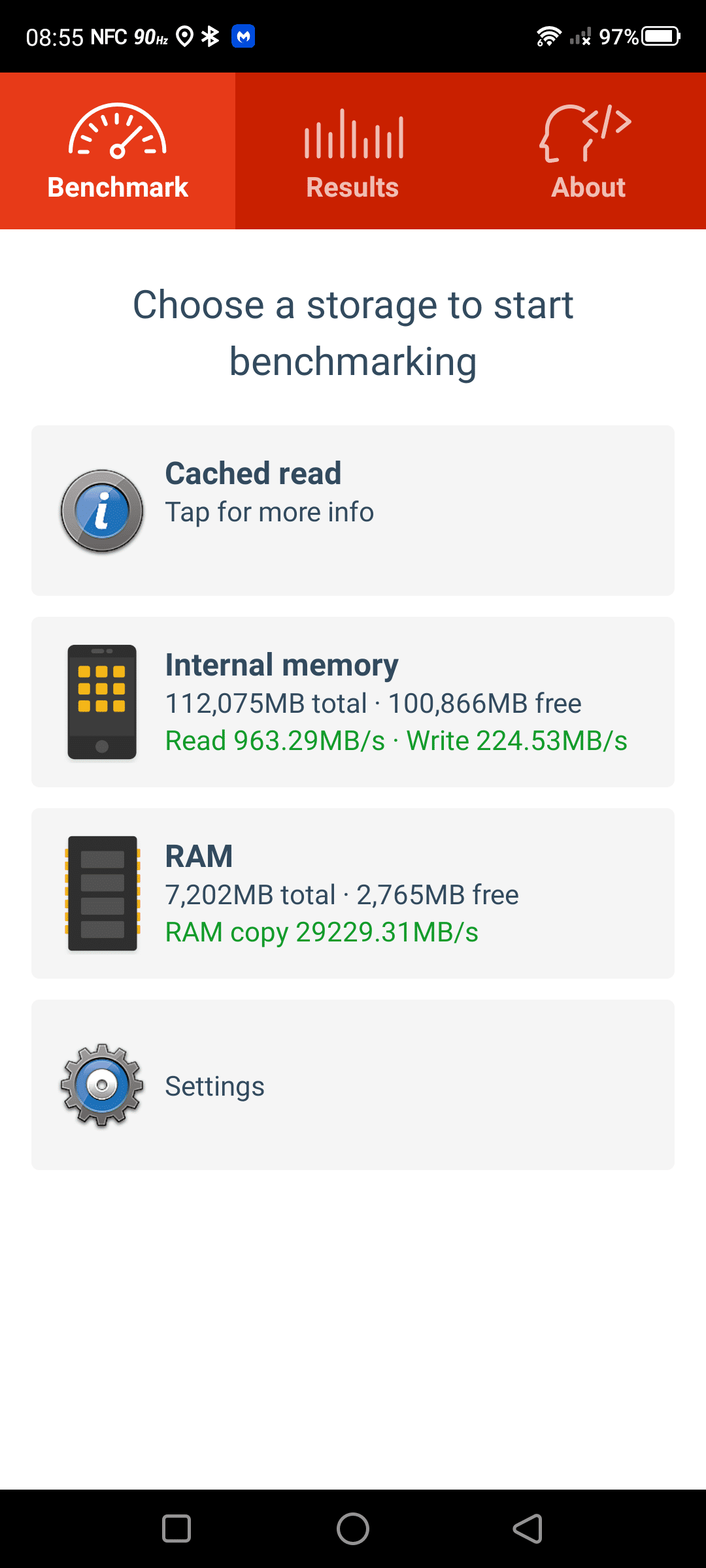Start the RAM benchmark

353,893
